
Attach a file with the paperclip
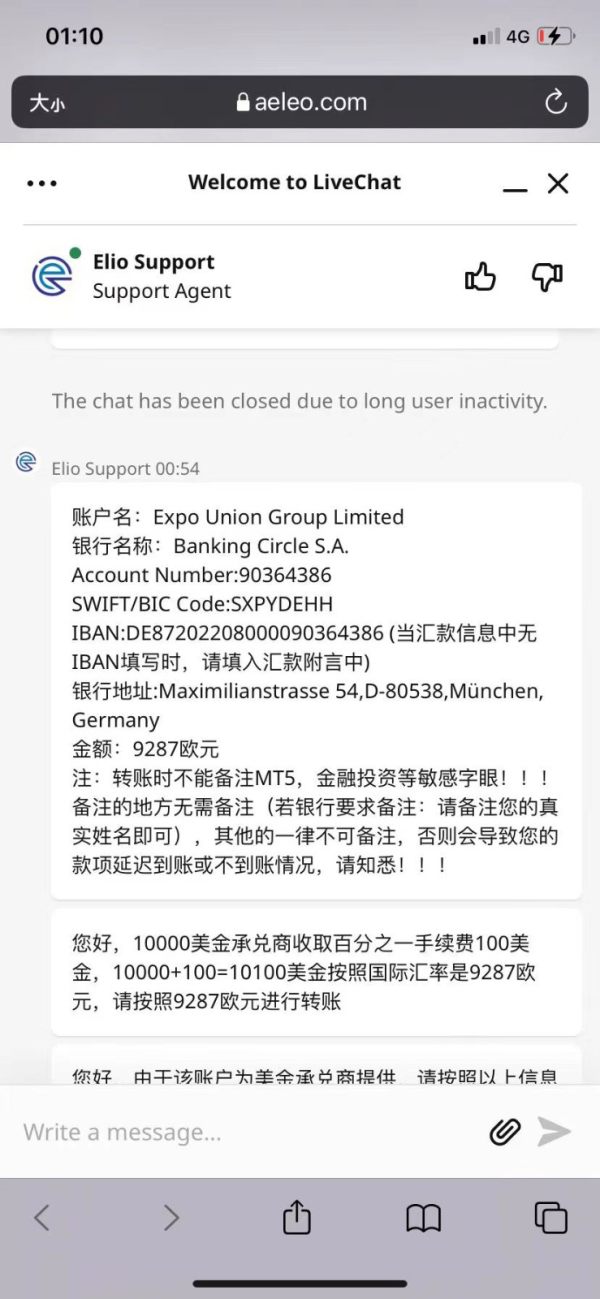(x=505, y=1131)
